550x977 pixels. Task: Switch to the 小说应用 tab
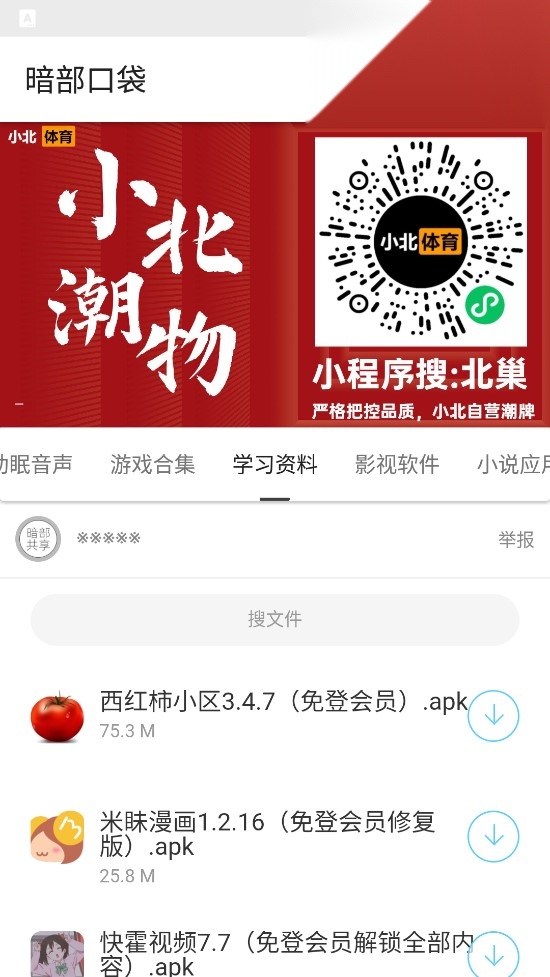click(513, 464)
